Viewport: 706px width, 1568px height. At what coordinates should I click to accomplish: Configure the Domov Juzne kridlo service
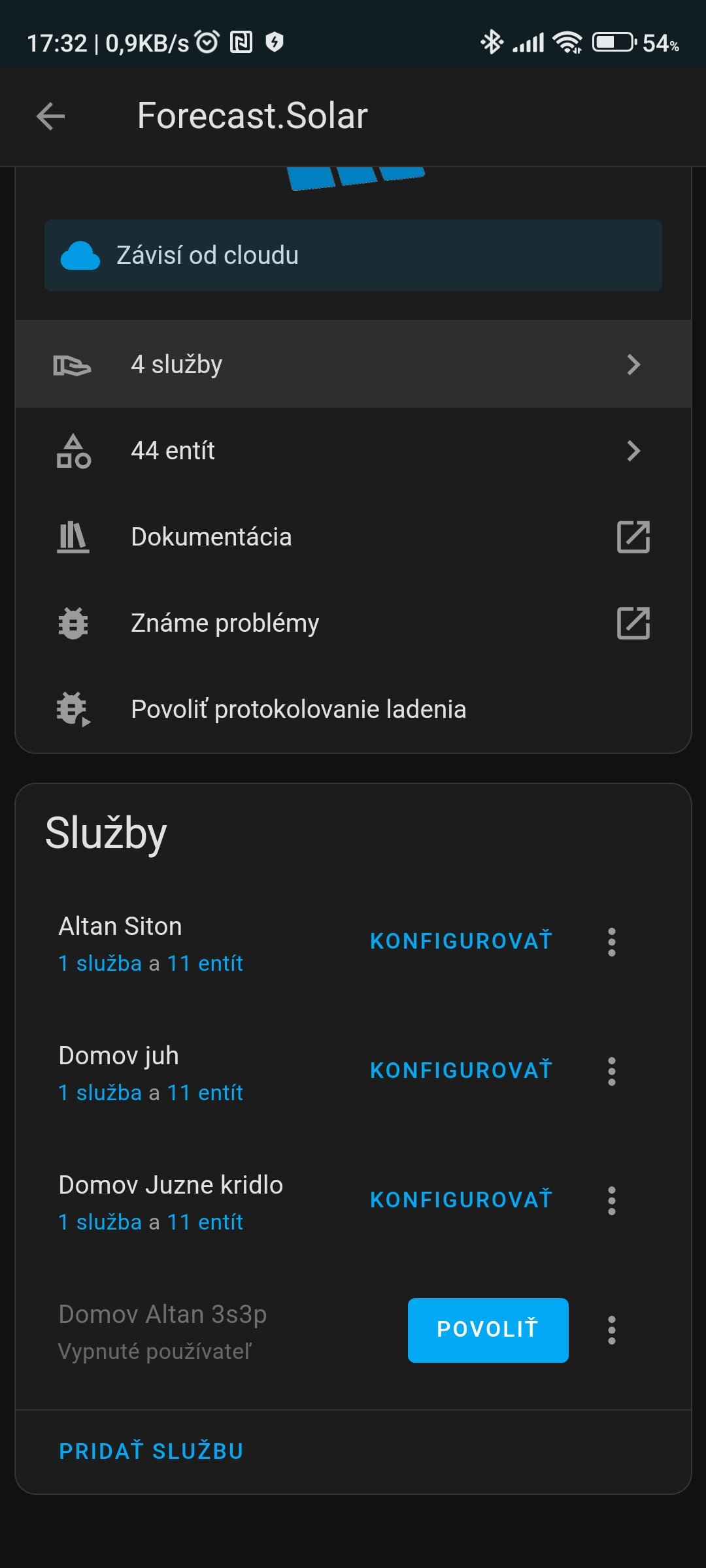point(461,1200)
